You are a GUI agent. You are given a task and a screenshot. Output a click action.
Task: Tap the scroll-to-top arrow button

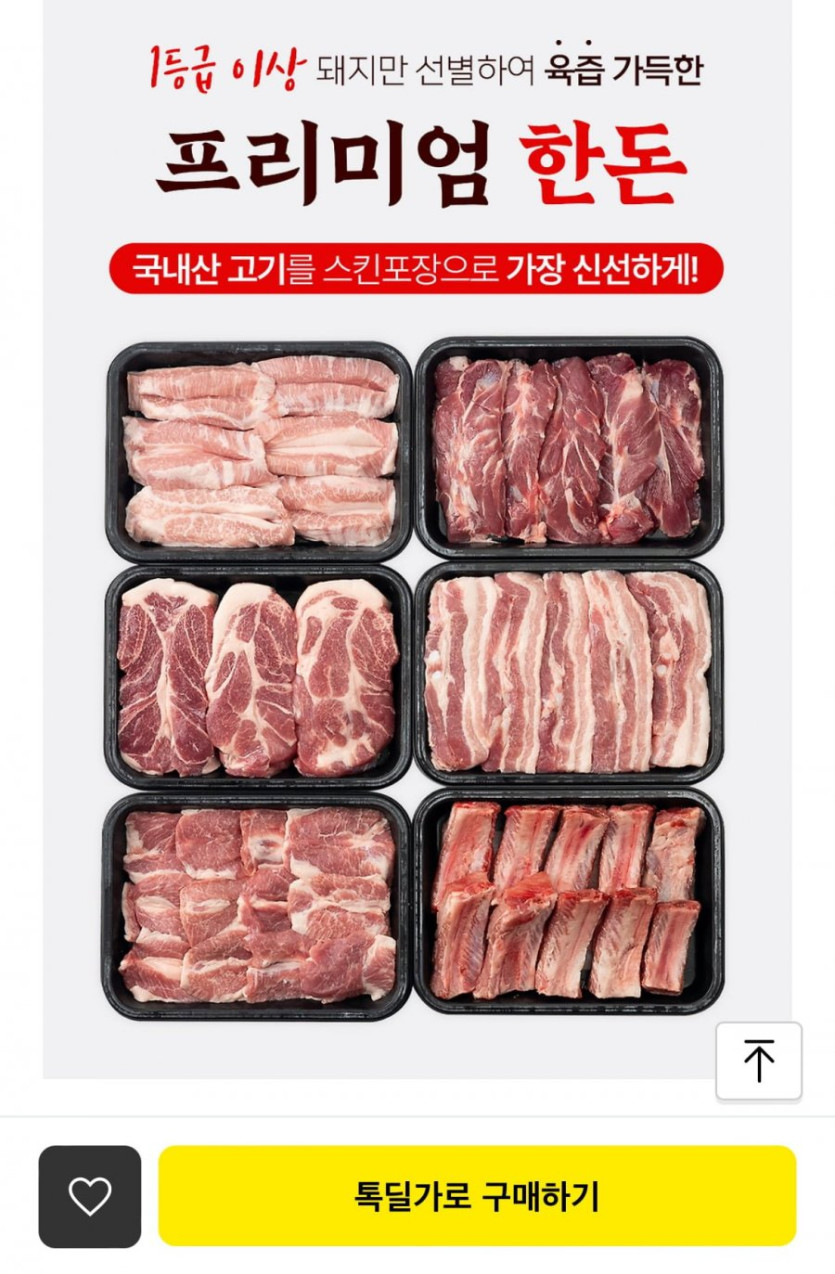point(759,1060)
